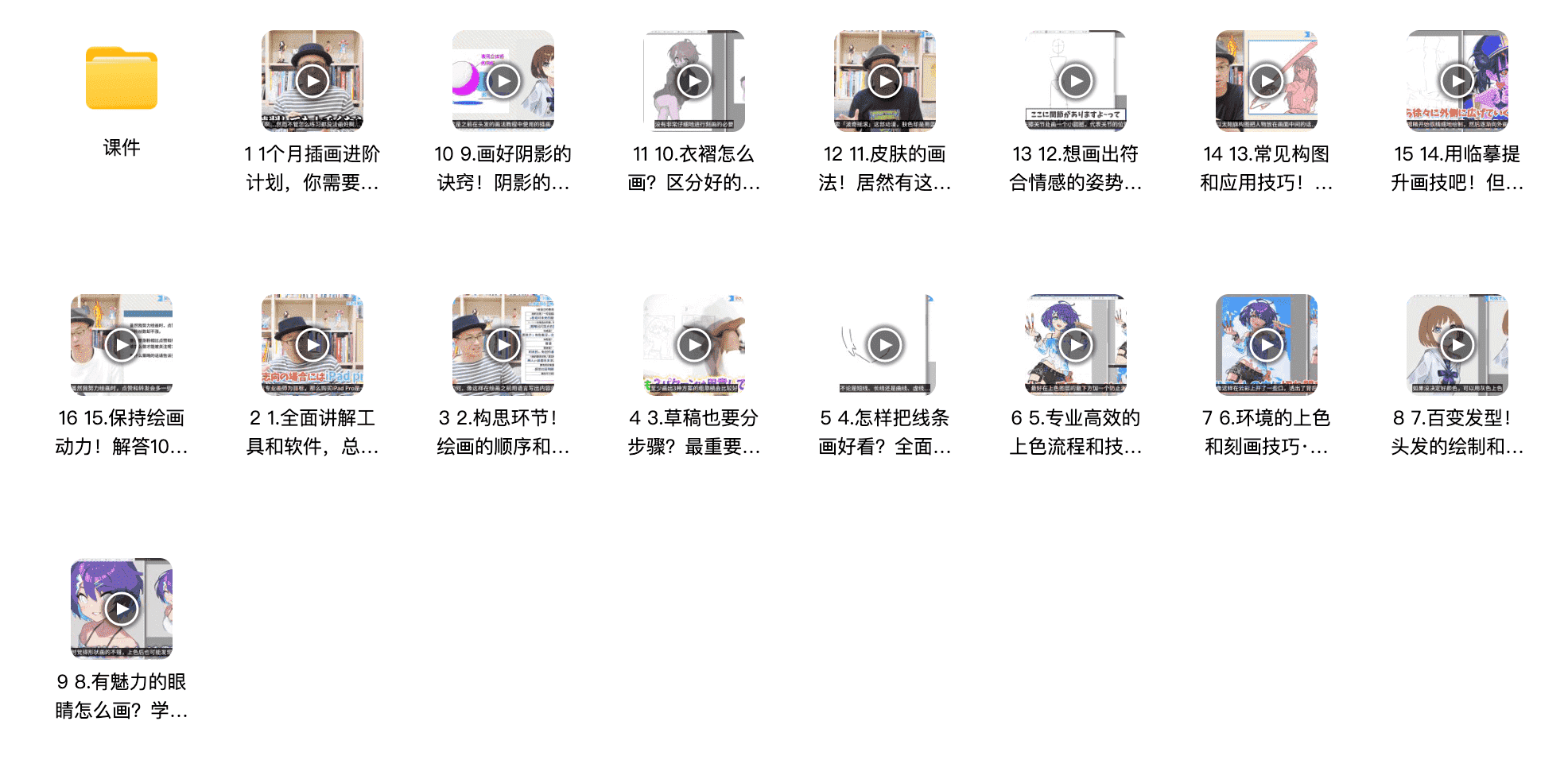This screenshot has width=1568, height=760.
Task: Play video 1 1个月插画进阶计划
Action: point(312,81)
